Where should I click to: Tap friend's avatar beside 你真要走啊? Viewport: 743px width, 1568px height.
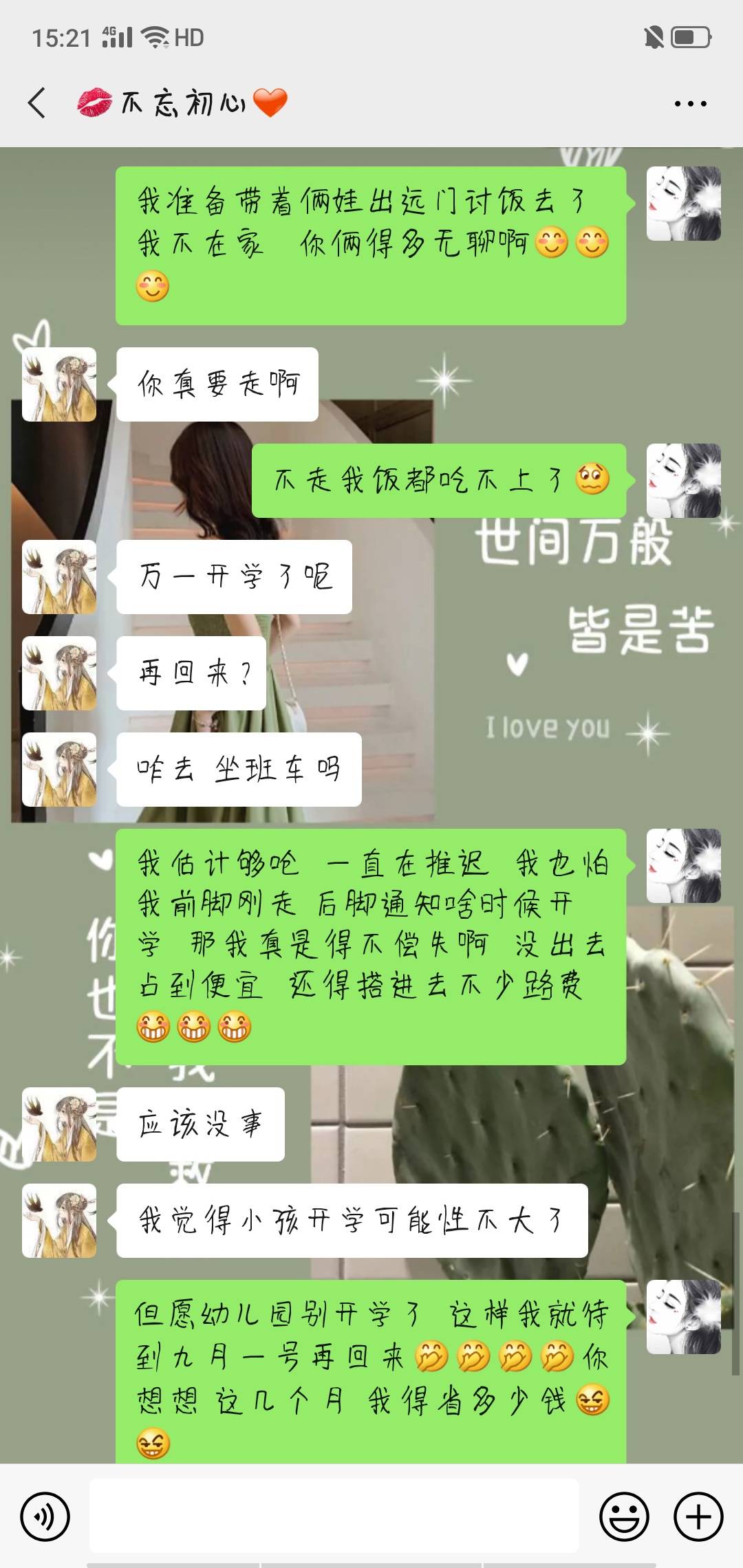[x=59, y=384]
